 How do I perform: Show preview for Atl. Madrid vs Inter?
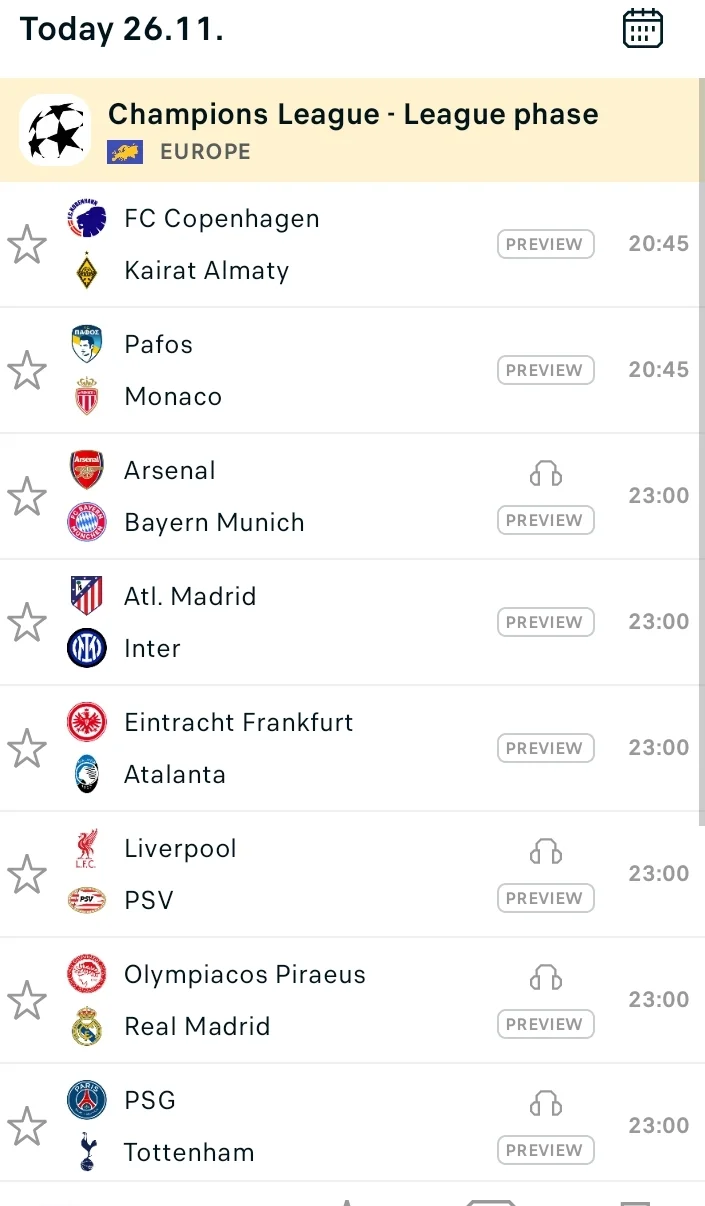point(545,622)
